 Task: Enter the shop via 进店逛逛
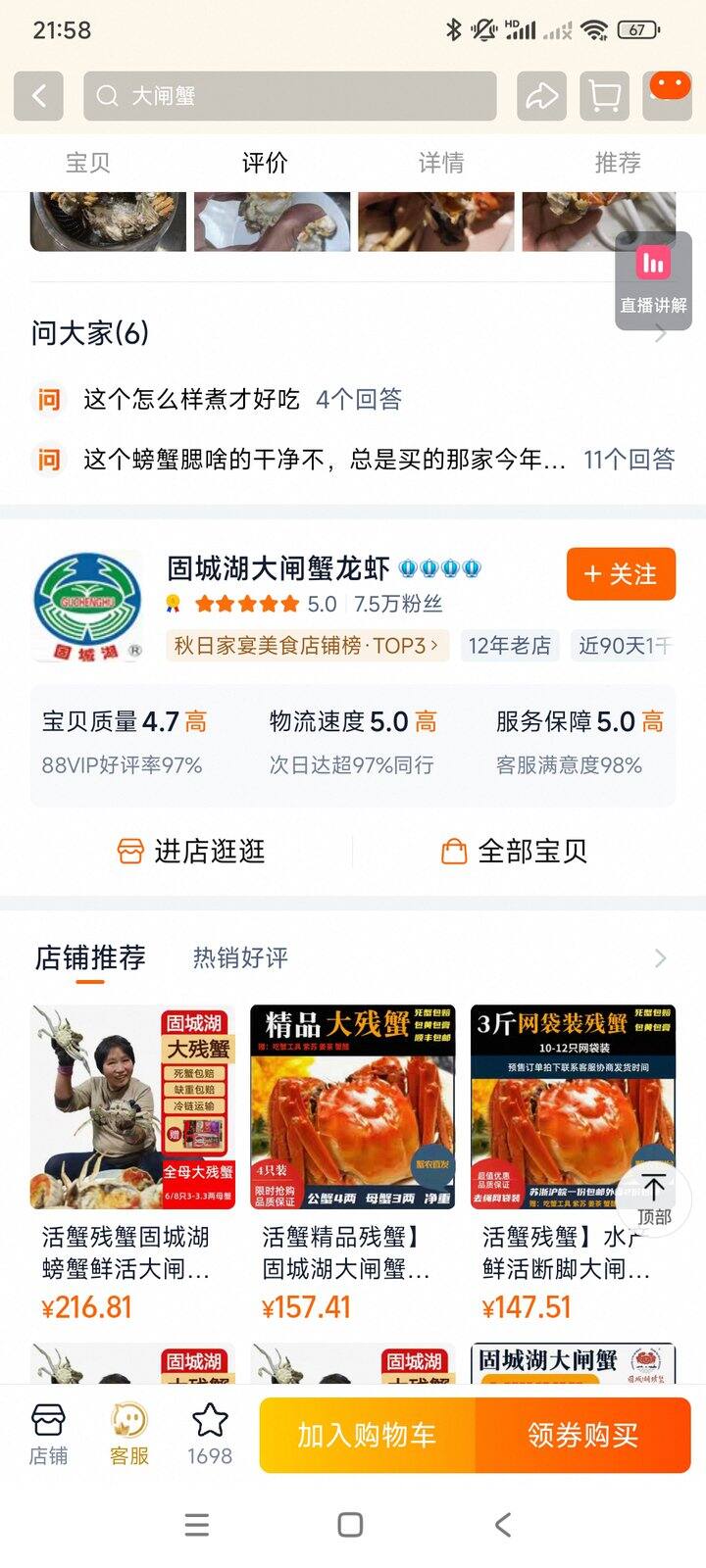pos(191,851)
